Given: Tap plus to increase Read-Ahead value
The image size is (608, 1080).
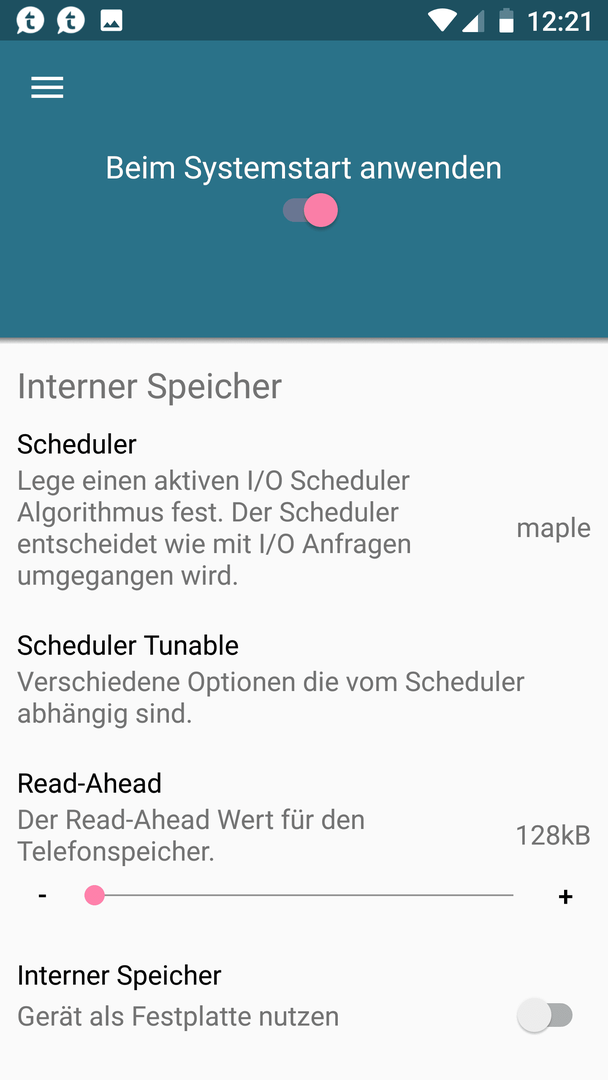Looking at the screenshot, I should [565, 896].
